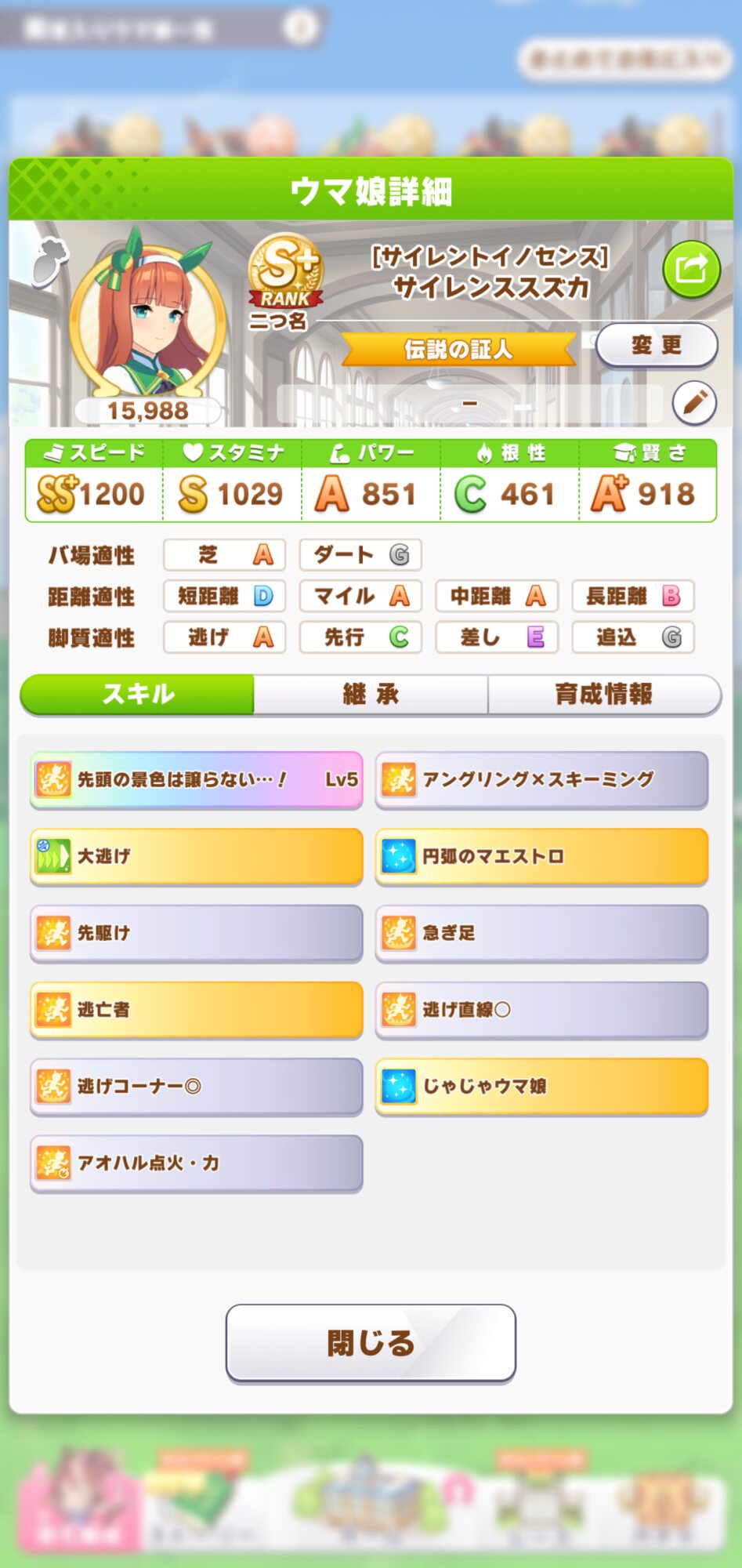Screen dimensions: 742x1568
Task: Close the dialog with 閉じる
Action: (371, 1343)
